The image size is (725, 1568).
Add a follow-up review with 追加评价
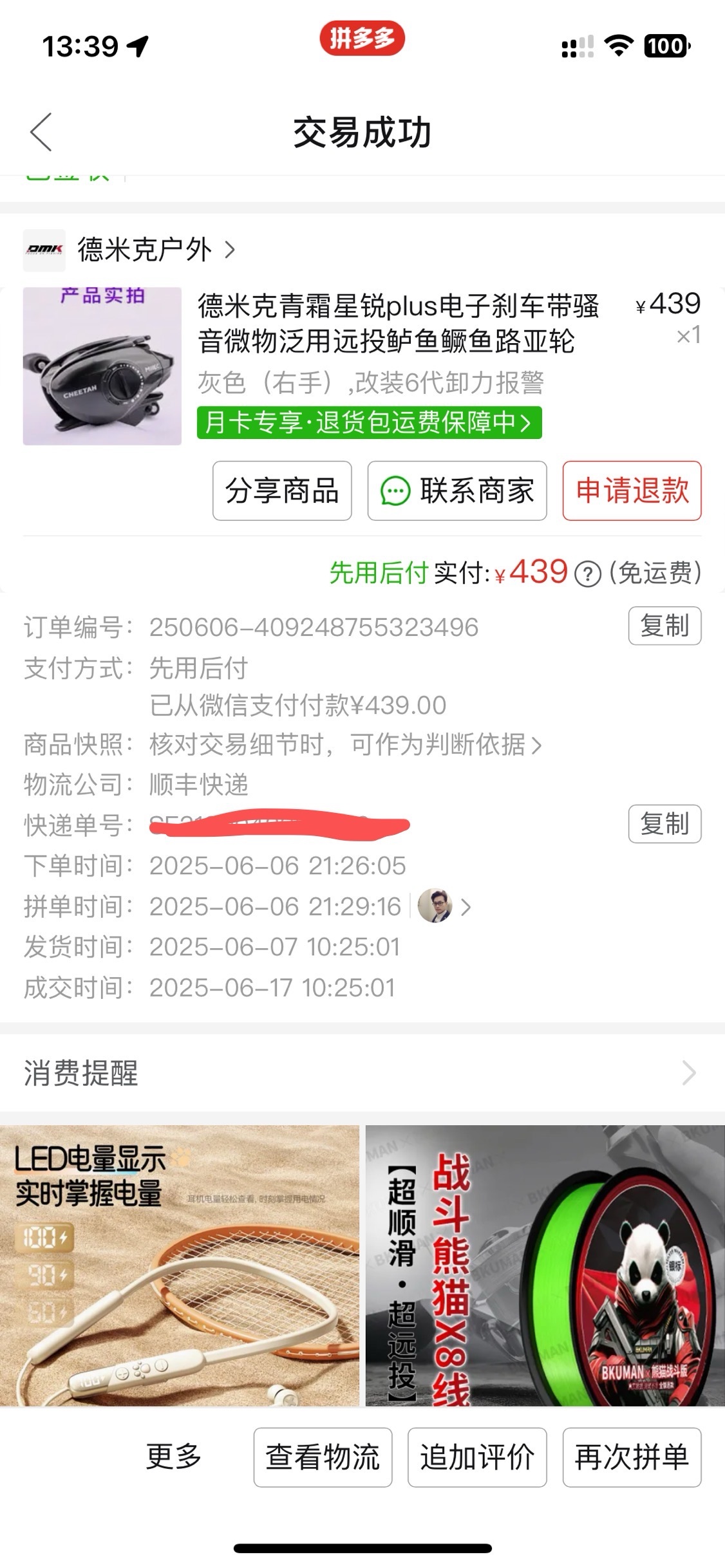pos(477,1457)
